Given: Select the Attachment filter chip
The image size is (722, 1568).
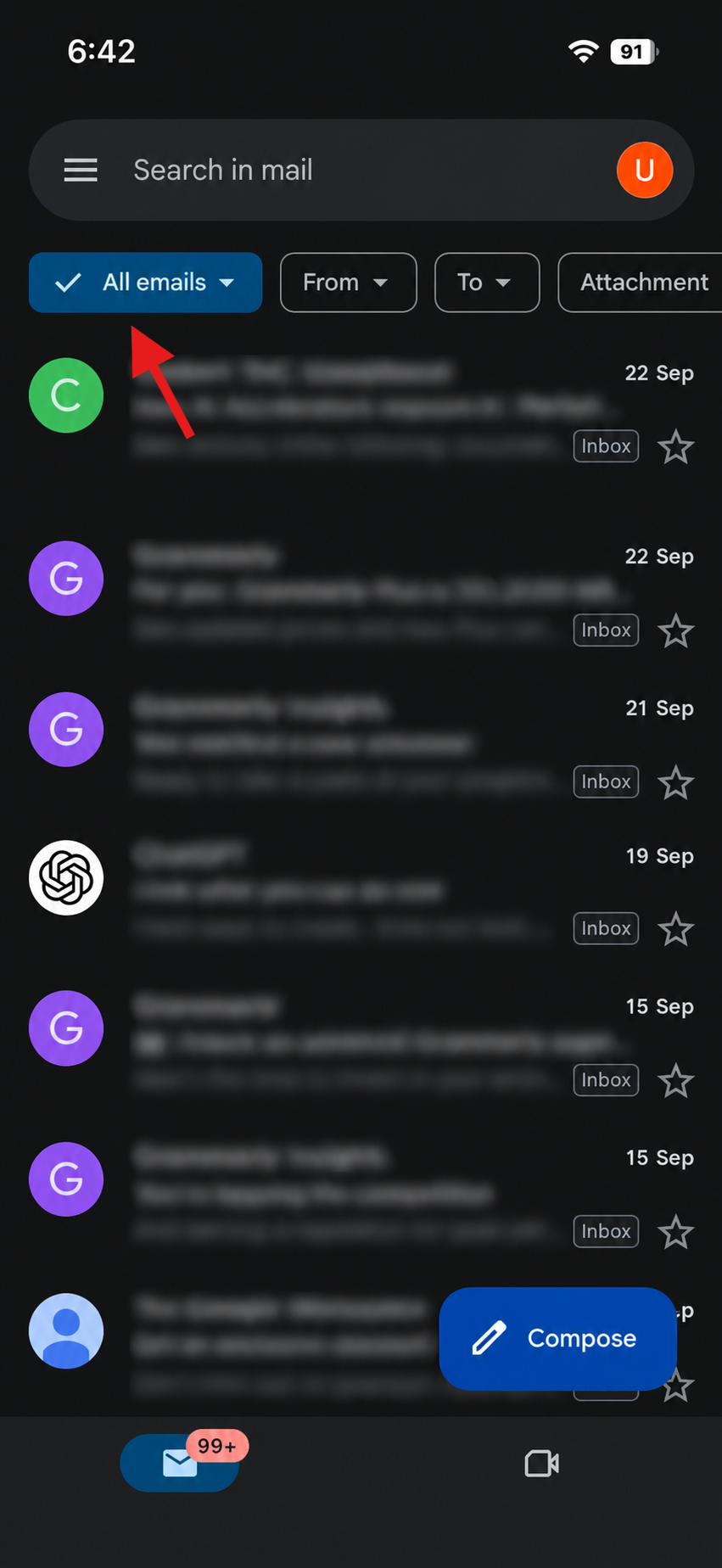Looking at the screenshot, I should point(641,283).
